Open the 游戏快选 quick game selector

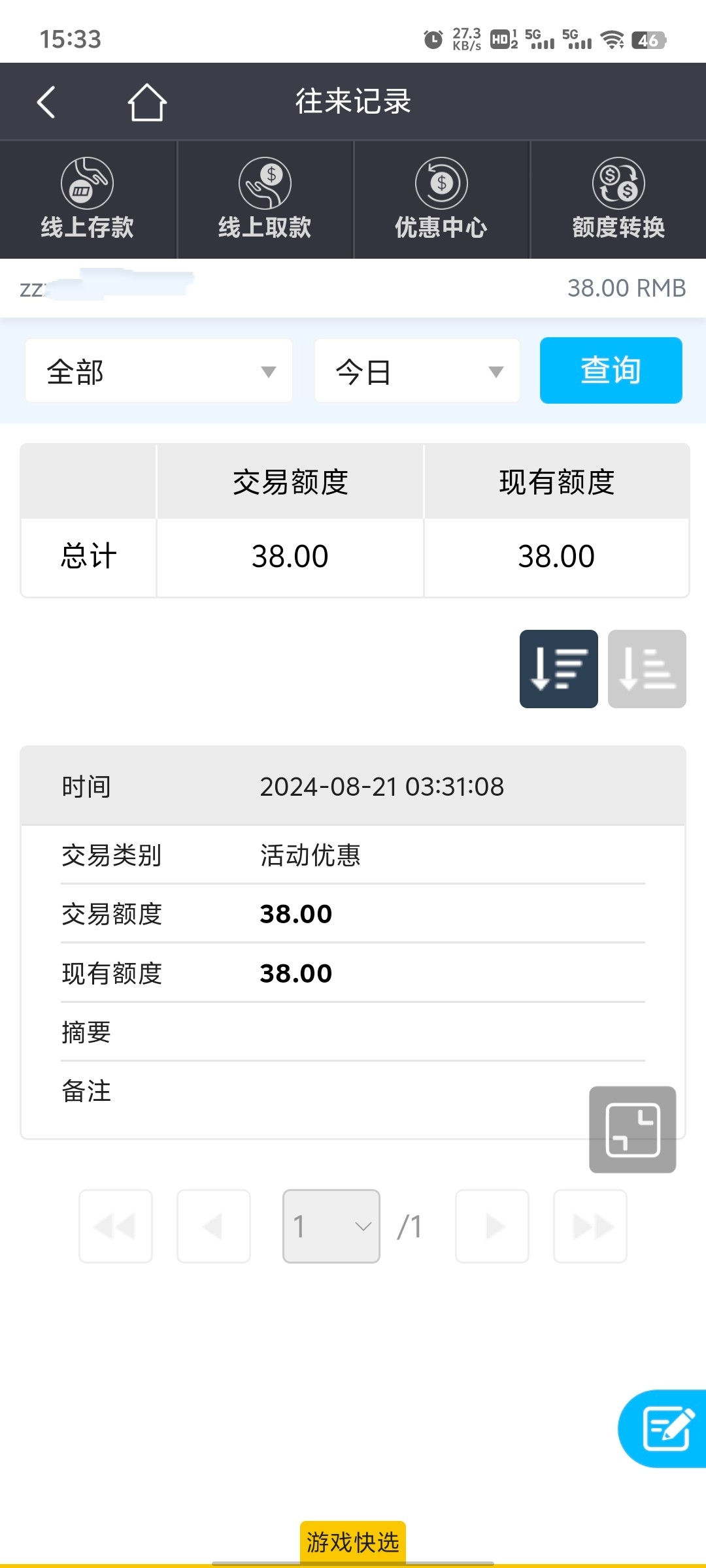coord(353,1542)
